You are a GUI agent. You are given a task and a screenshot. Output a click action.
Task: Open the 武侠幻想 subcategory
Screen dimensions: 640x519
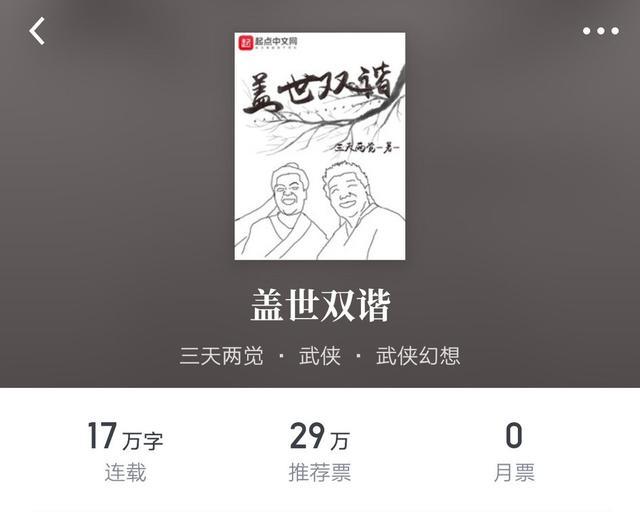(418, 355)
